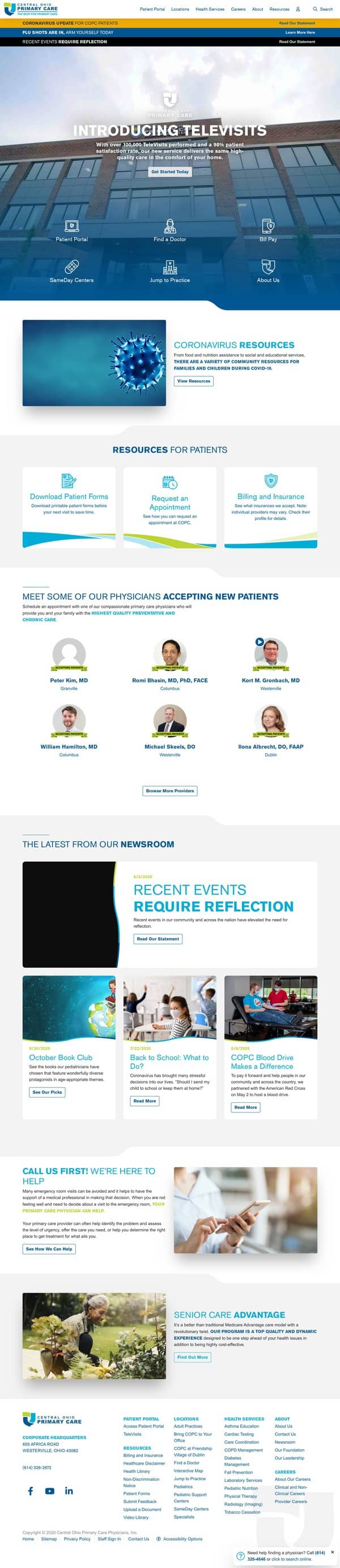
Task: Tap View Resources for coronavirus
Action: [x=194, y=381]
